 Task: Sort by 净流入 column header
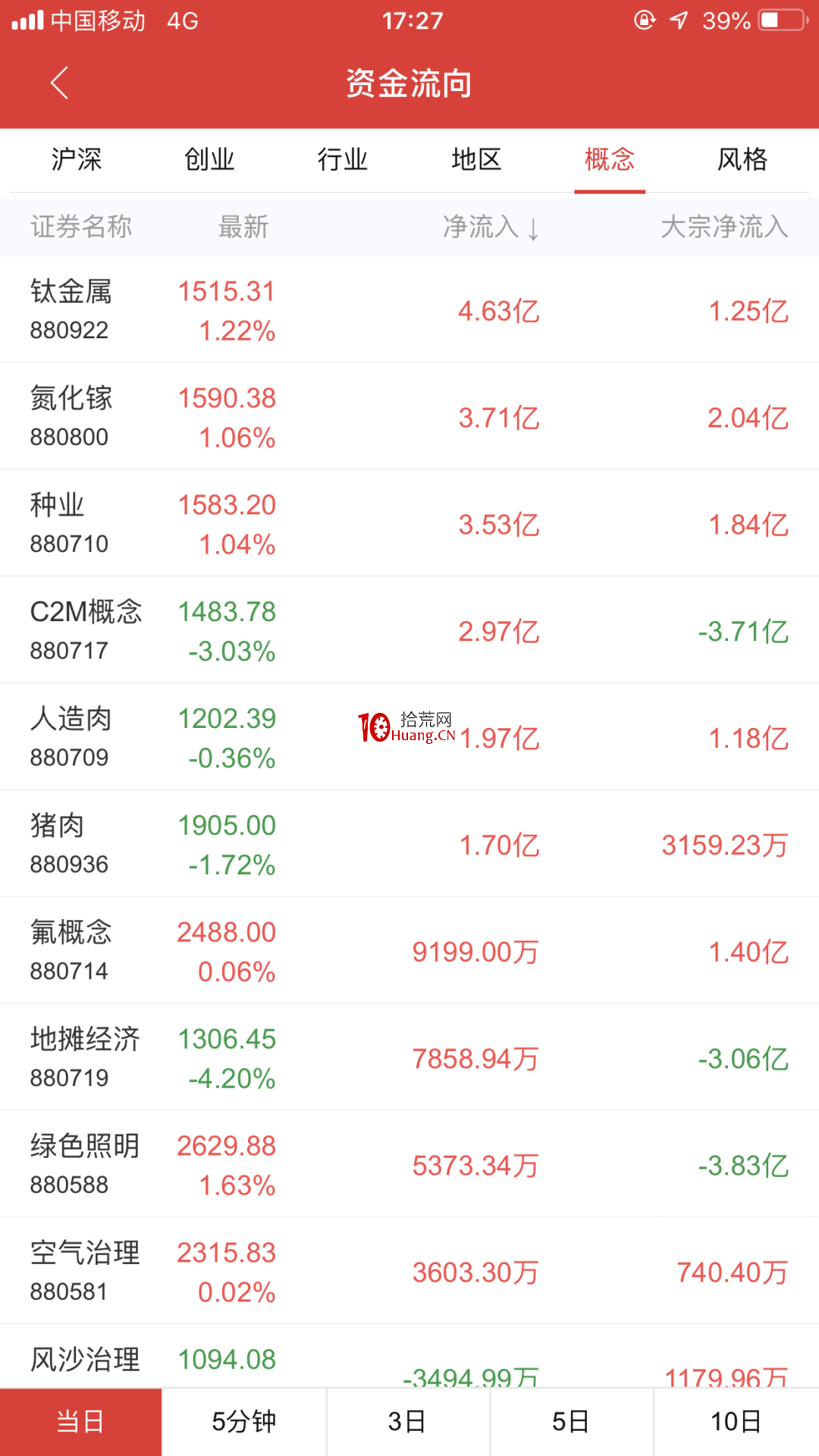coord(491,227)
